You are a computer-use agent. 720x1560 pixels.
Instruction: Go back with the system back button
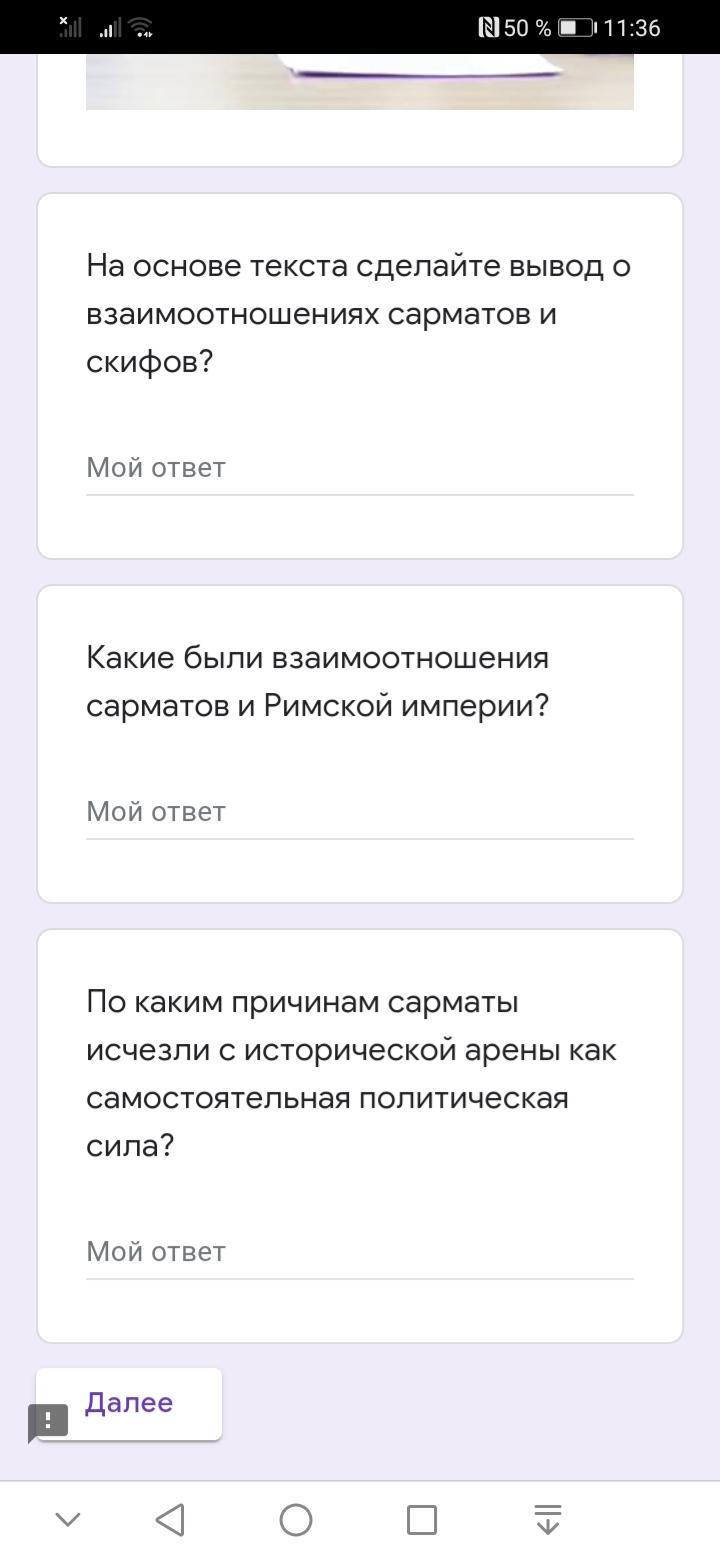(171, 1520)
